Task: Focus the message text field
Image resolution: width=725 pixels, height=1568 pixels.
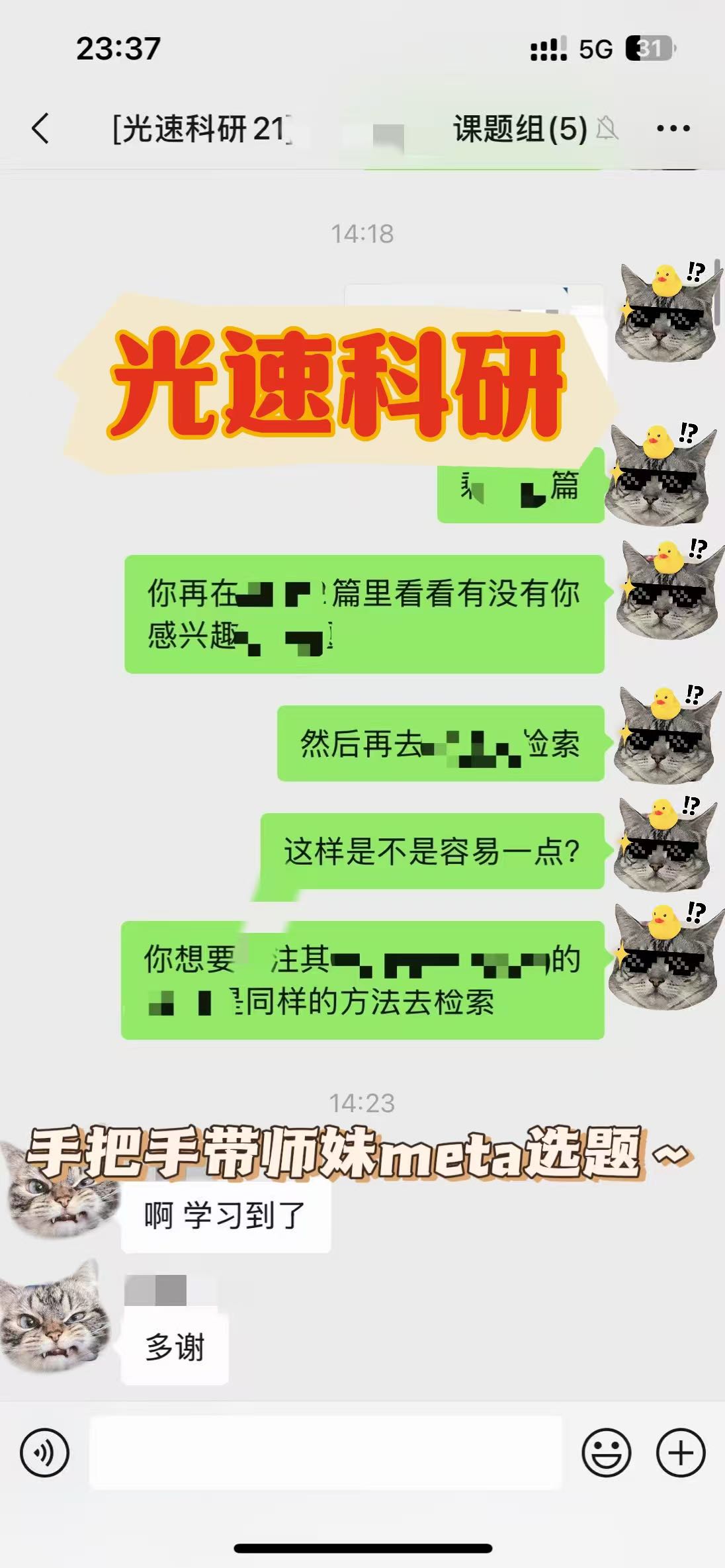Action: coord(325,1454)
